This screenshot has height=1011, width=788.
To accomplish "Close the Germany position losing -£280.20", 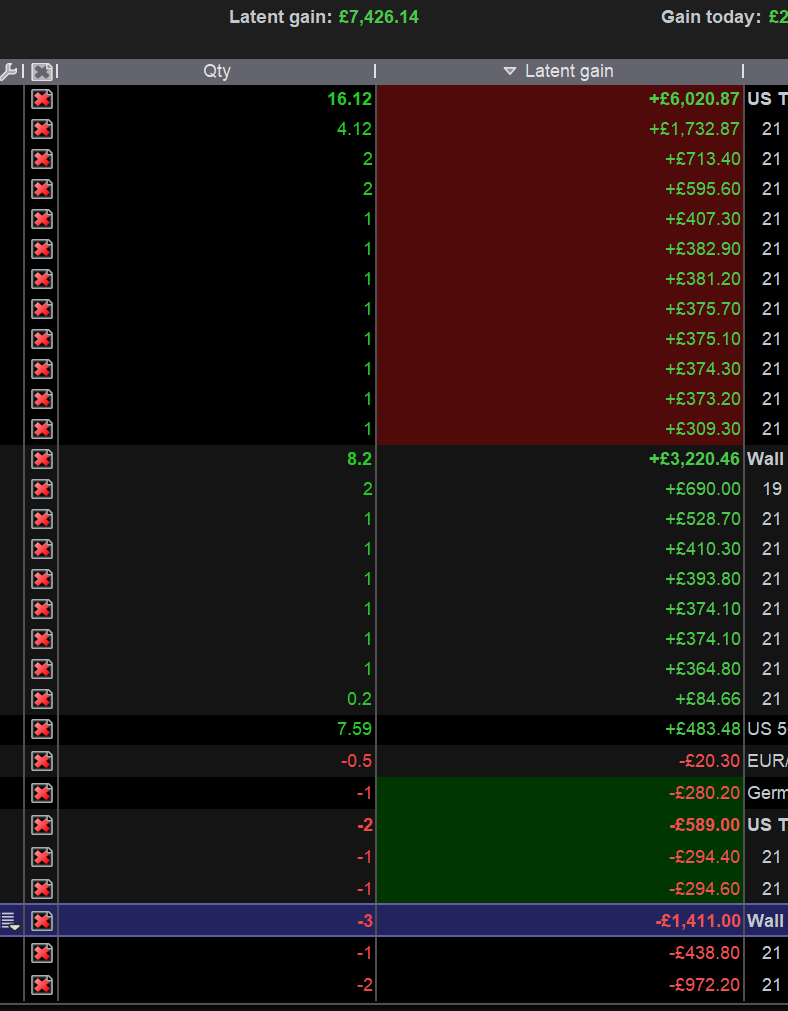I will [41, 793].
